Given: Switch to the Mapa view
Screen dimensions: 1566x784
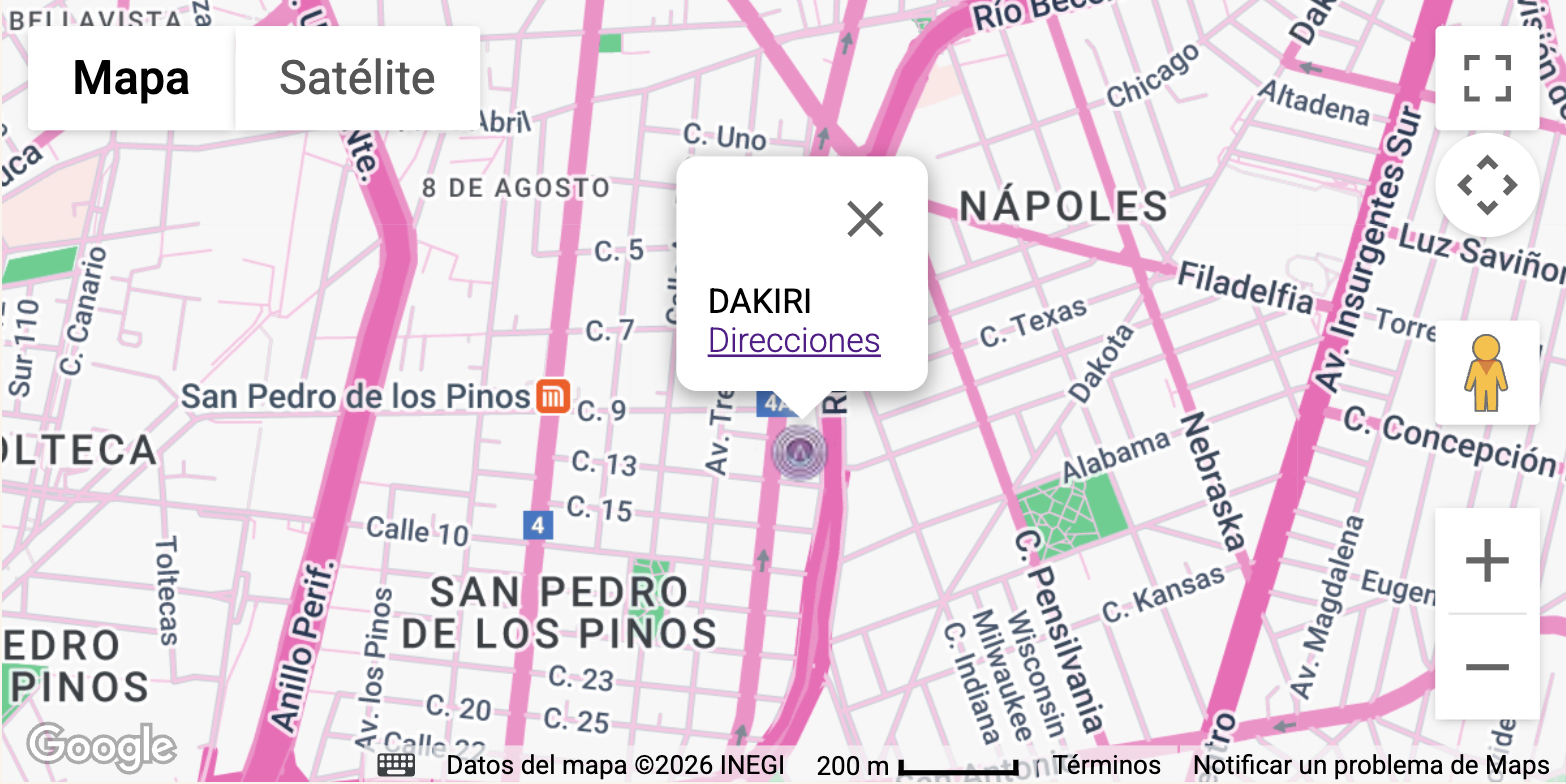Looking at the screenshot, I should click(x=131, y=78).
